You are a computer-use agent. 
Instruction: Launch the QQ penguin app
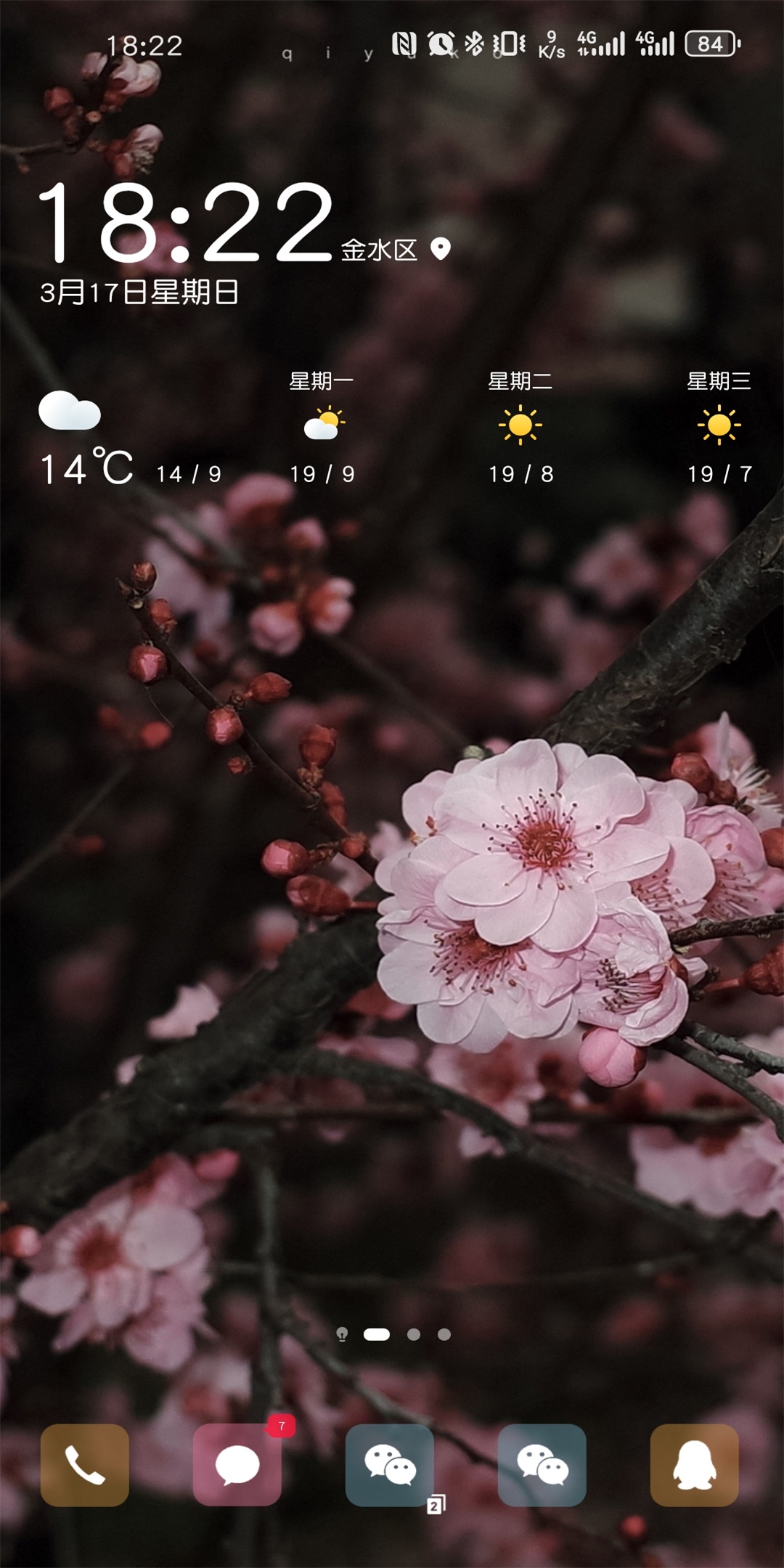point(695,1465)
